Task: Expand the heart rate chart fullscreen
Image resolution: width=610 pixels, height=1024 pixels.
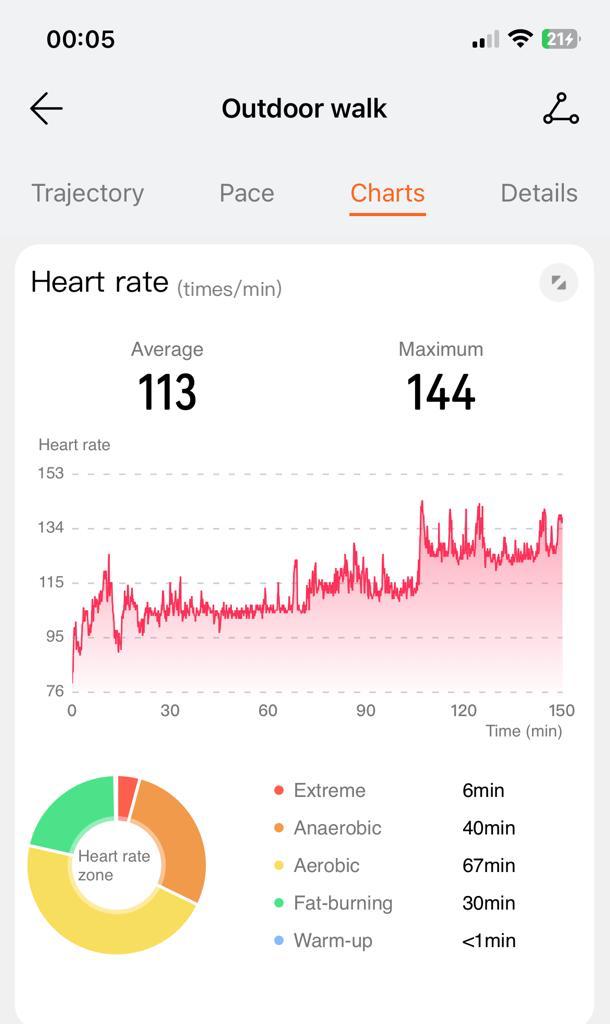Action: click(558, 283)
